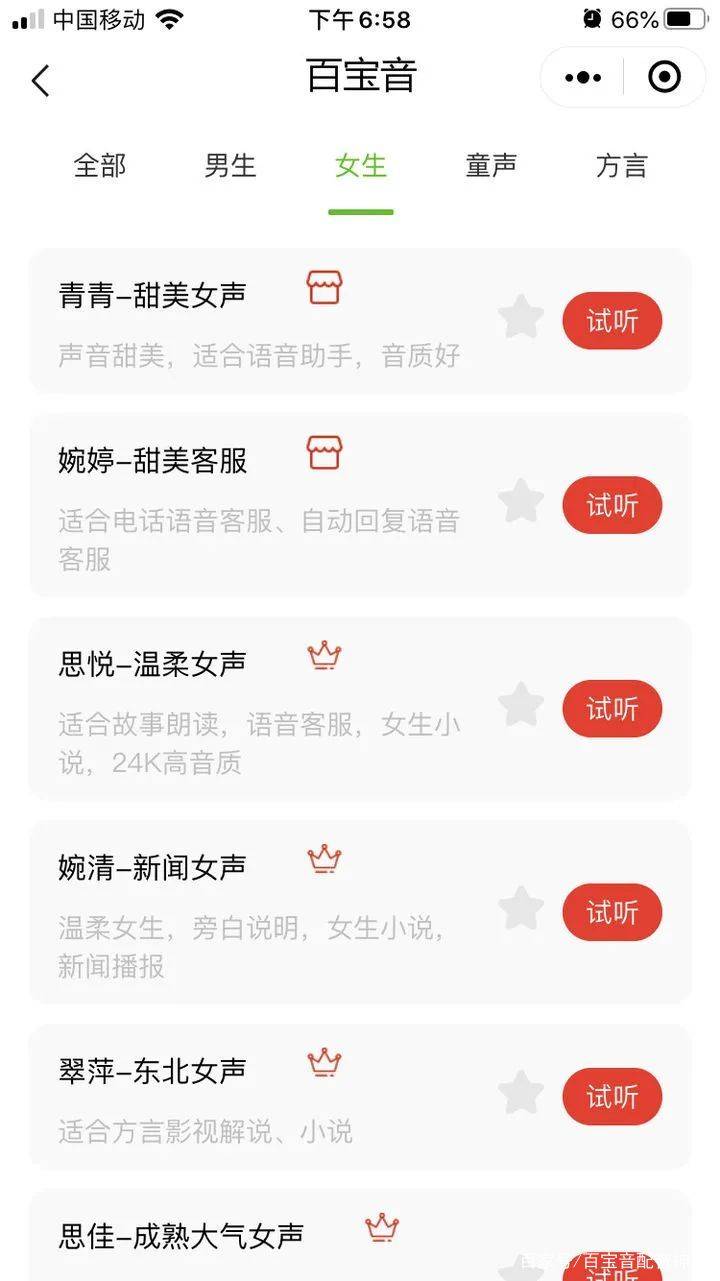Image resolution: width=720 pixels, height=1281 pixels.
Task: Play the 翠萍-东北女声 sample
Action: pyautogui.click(x=612, y=1096)
